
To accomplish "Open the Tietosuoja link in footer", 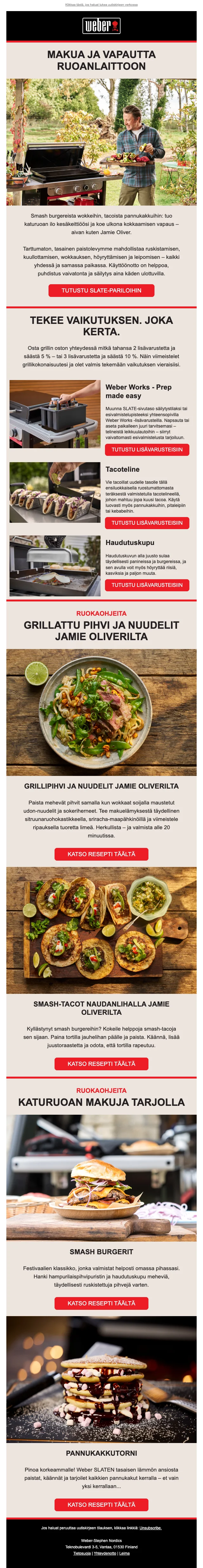I will coord(82,1553).
